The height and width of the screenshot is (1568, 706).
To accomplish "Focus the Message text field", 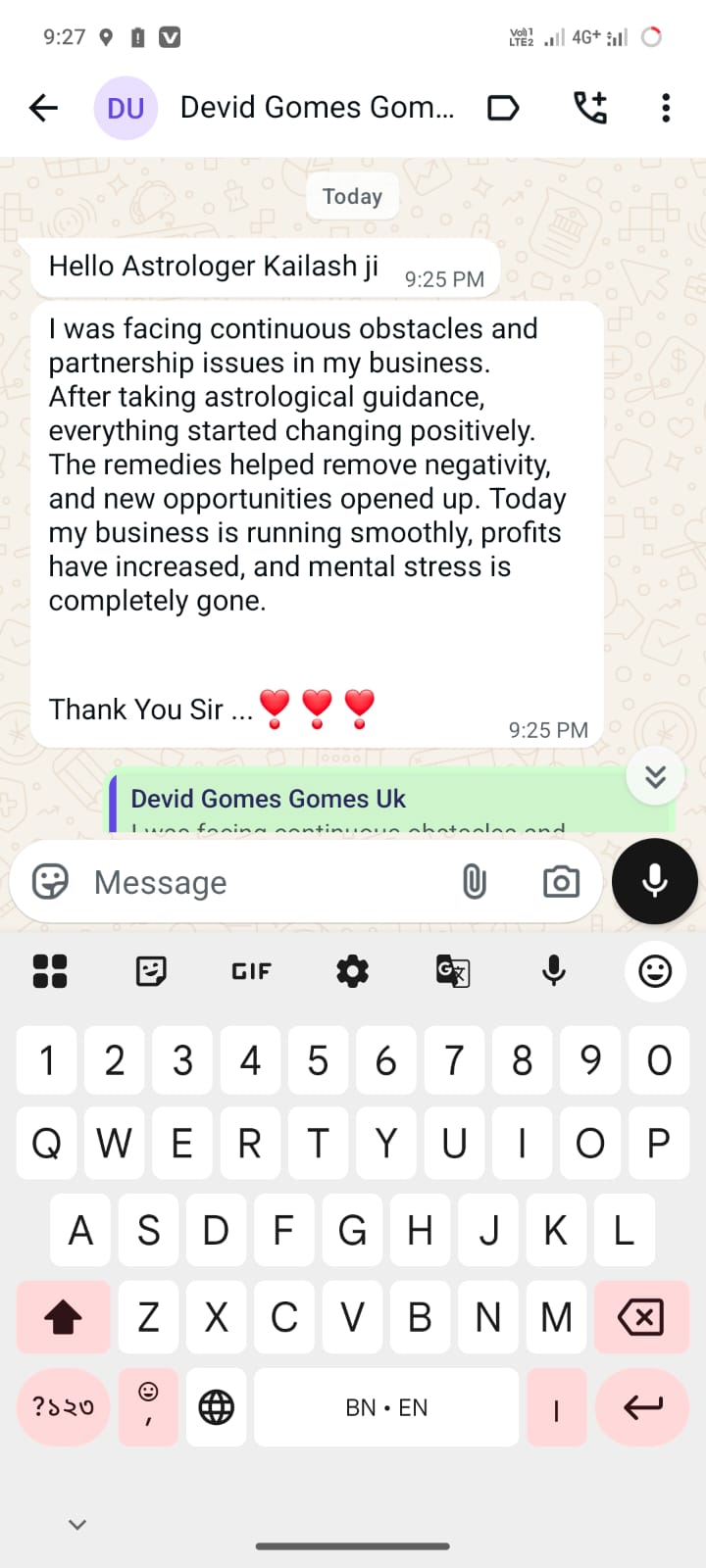I will point(265,882).
